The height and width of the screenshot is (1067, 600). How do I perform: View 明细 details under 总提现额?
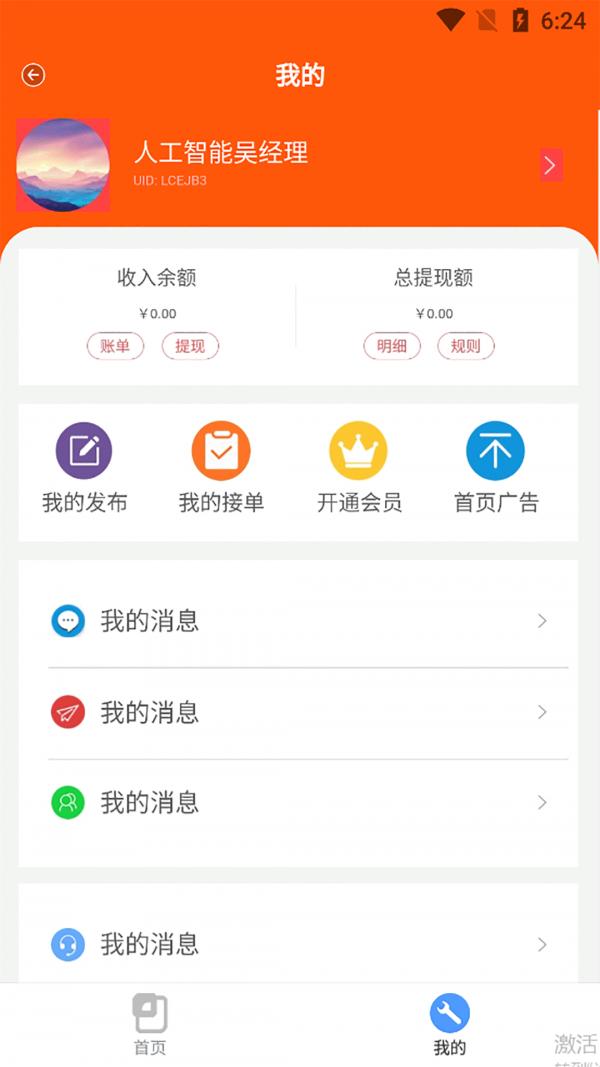click(392, 347)
